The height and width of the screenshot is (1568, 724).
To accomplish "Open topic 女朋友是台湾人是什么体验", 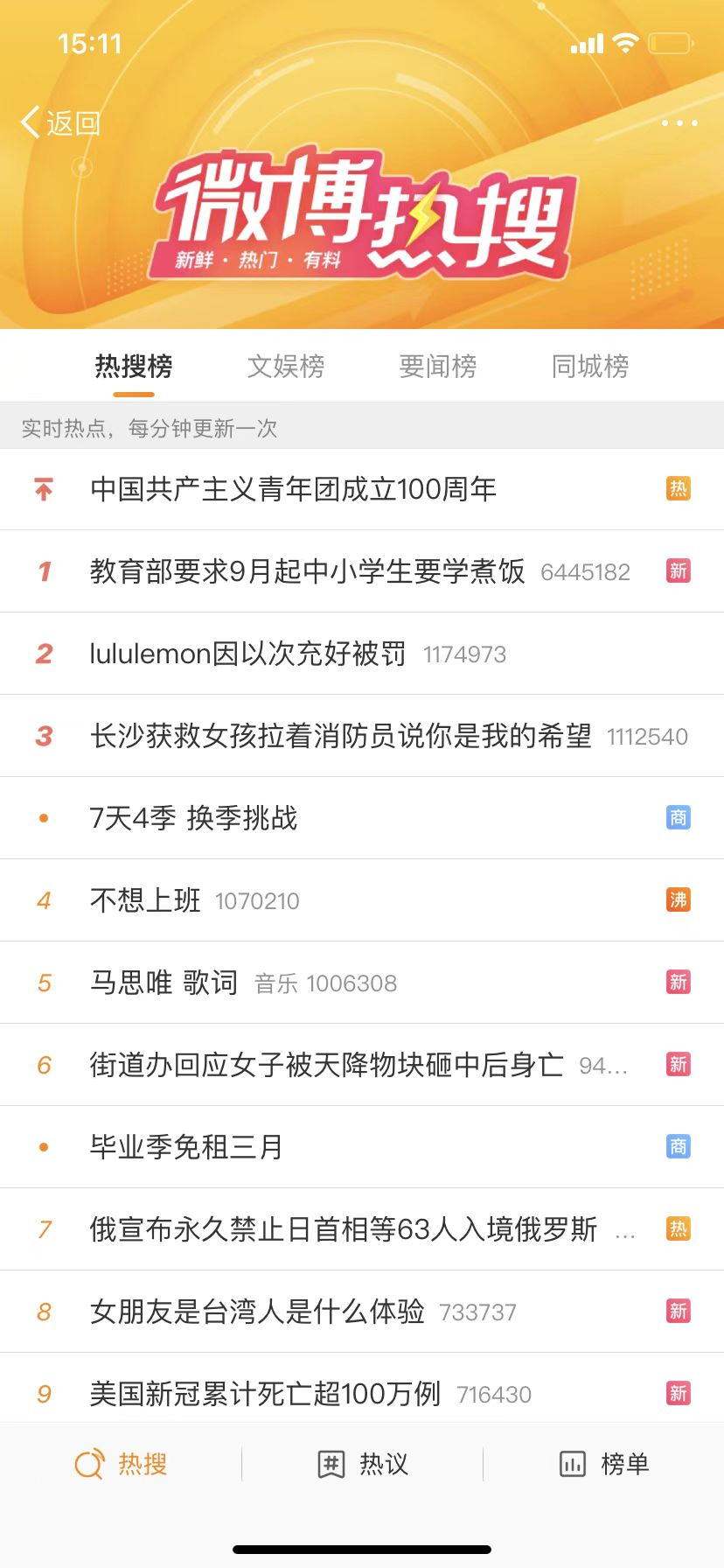I will click(362, 1312).
